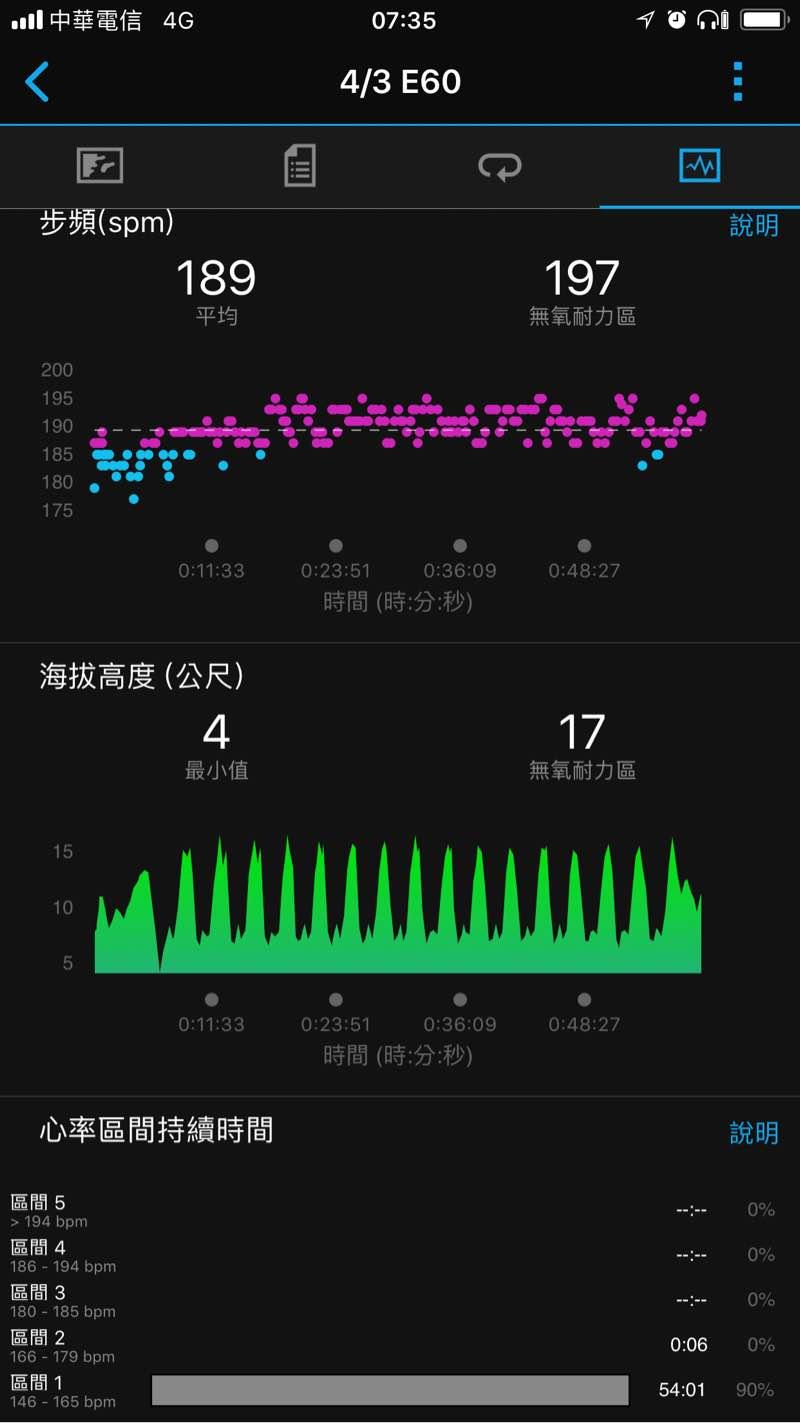Open the stats details list tab
The width and height of the screenshot is (800, 1423).
(x=300, y=166)
